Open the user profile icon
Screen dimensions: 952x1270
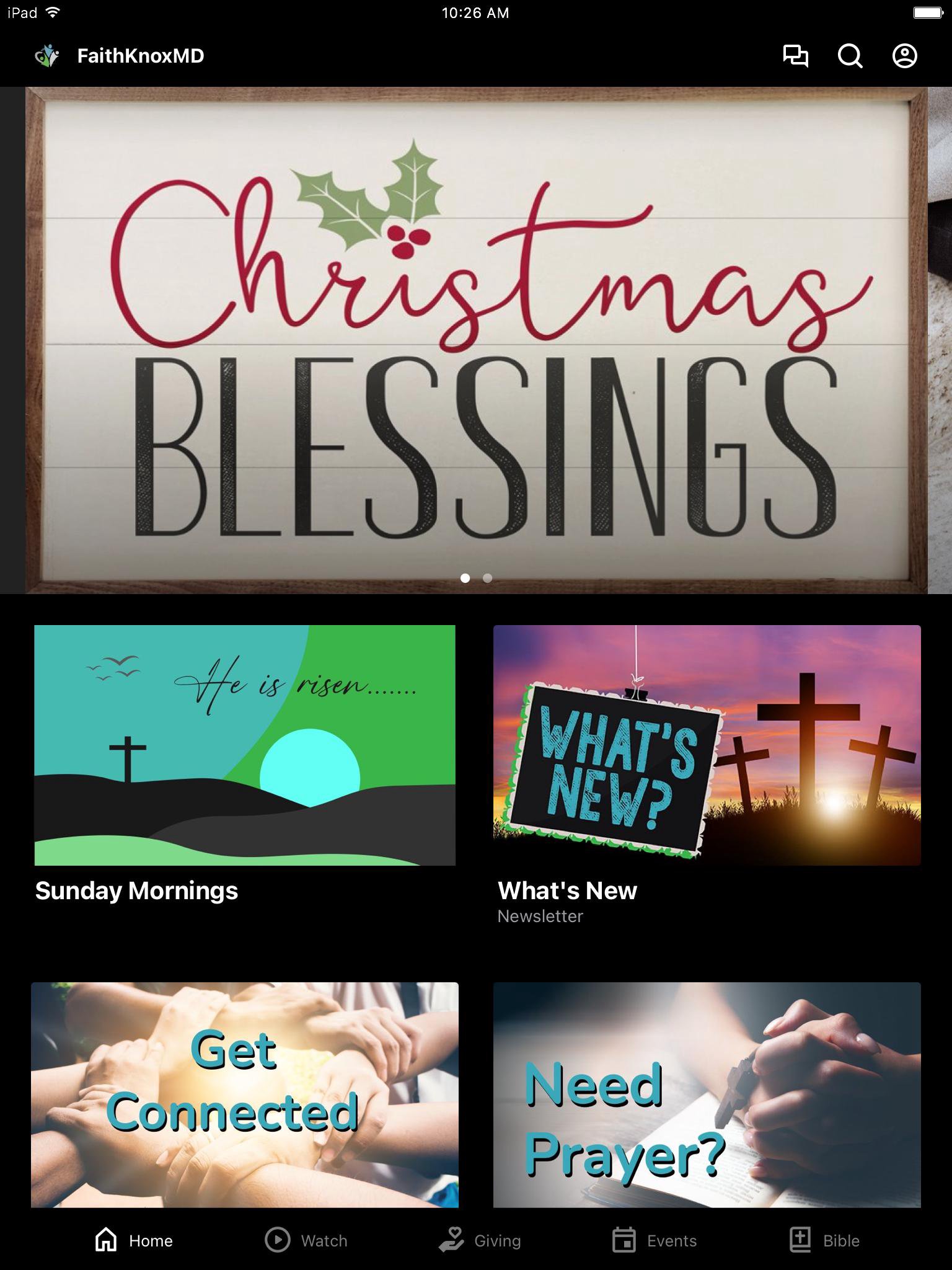pos(904,56)
